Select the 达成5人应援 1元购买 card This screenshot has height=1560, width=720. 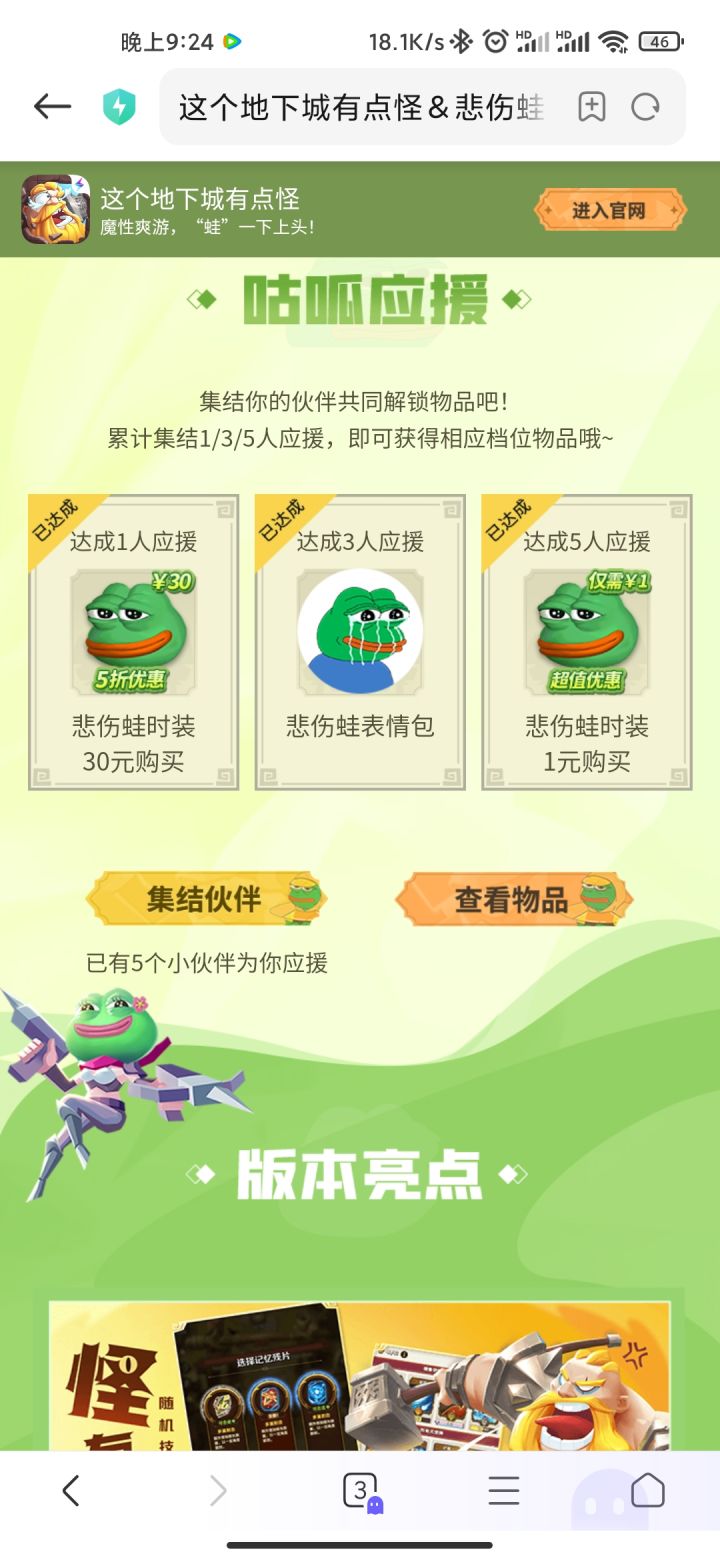(x=586, y=640)
